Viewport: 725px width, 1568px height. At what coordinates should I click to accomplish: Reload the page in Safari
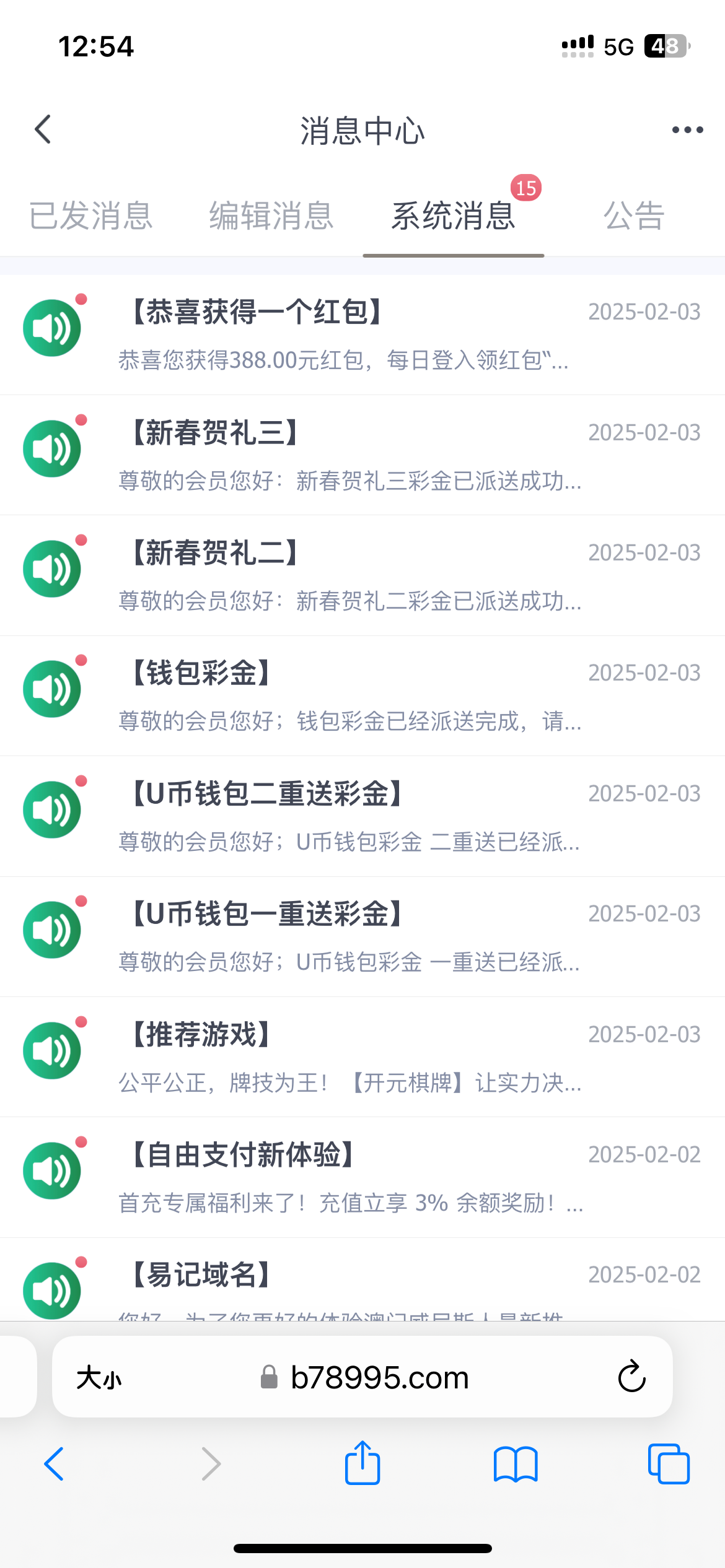click(x=631, y=1377)
